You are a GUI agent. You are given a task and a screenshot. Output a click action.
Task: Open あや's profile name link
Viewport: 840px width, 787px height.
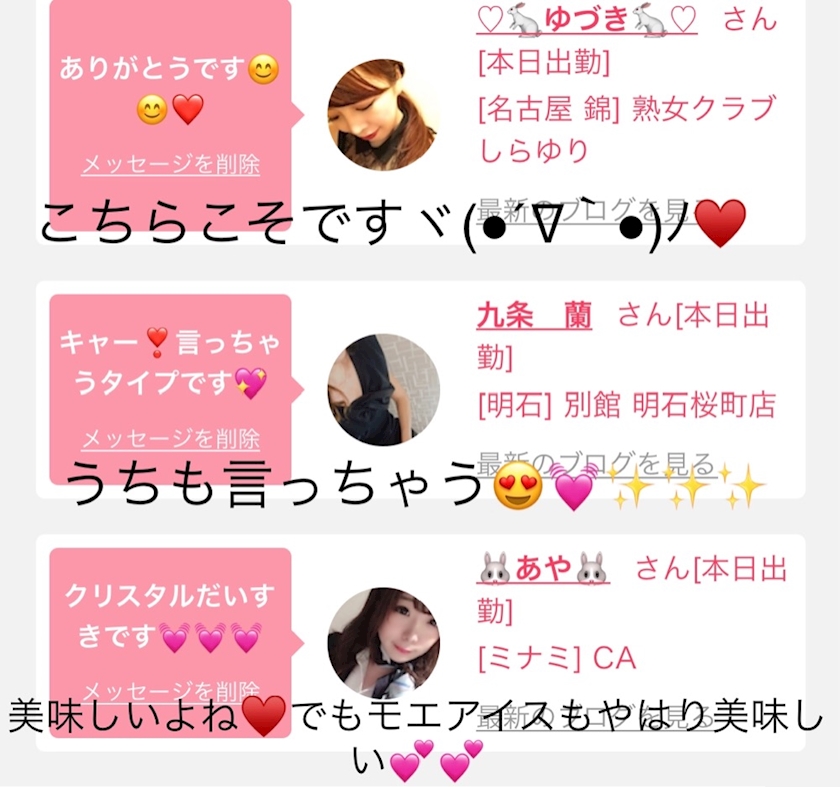(543, 568)
